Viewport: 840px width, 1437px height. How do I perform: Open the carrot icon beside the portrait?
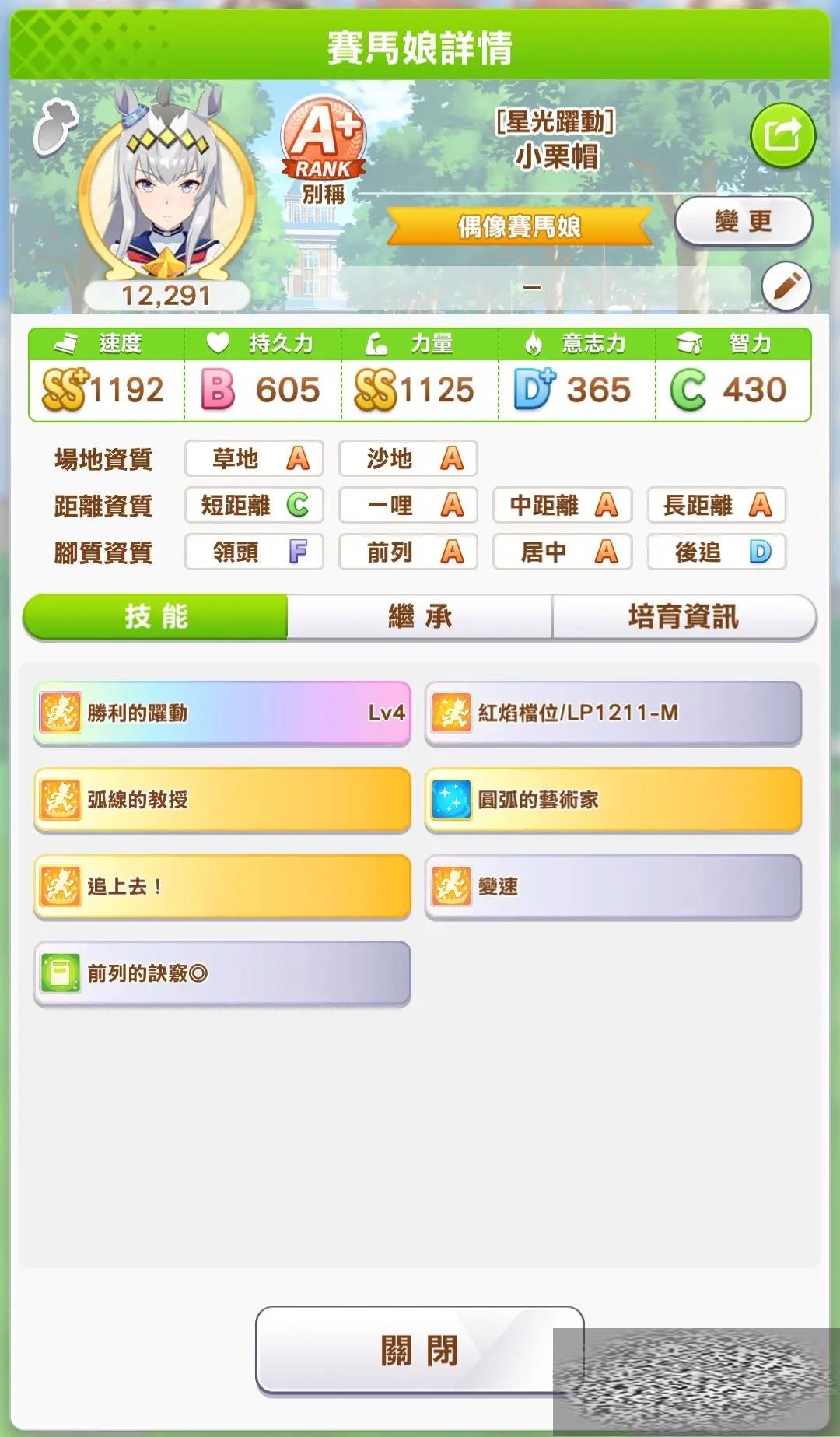tap(55, 128)
